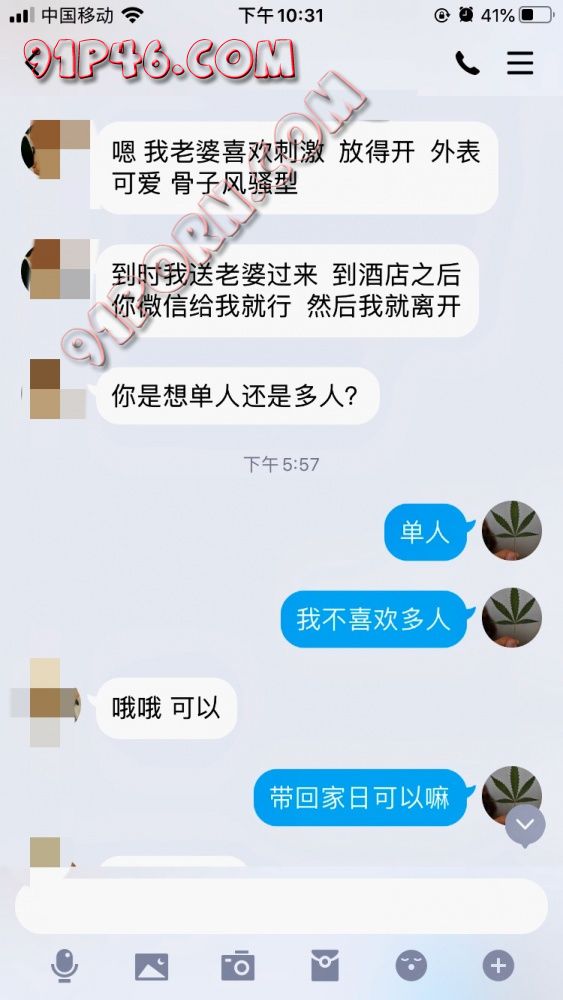This screenshot has height=1000, width=563.
Task: Open the emoji sticker panel
Action: [411, 966]
